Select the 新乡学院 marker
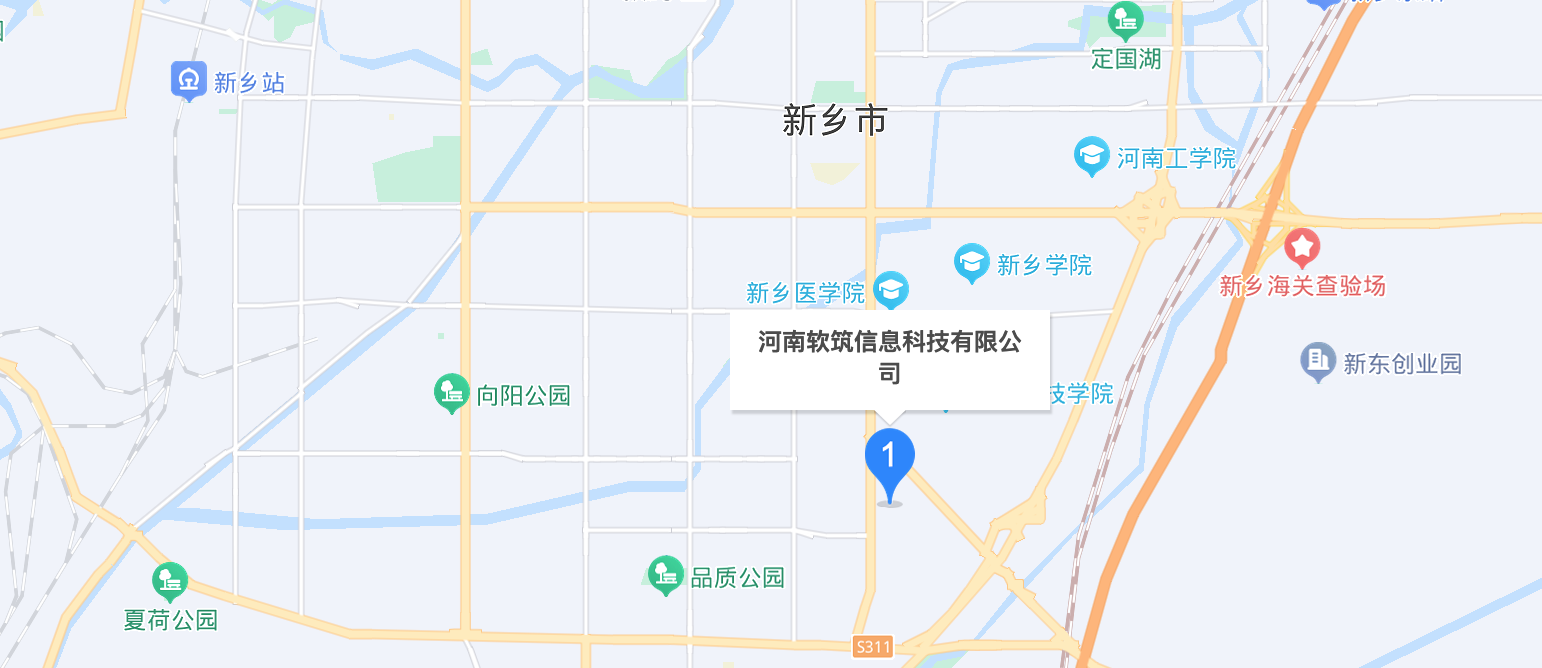The width and height of the screenshot is (1542, 668). tap(971, 263)
